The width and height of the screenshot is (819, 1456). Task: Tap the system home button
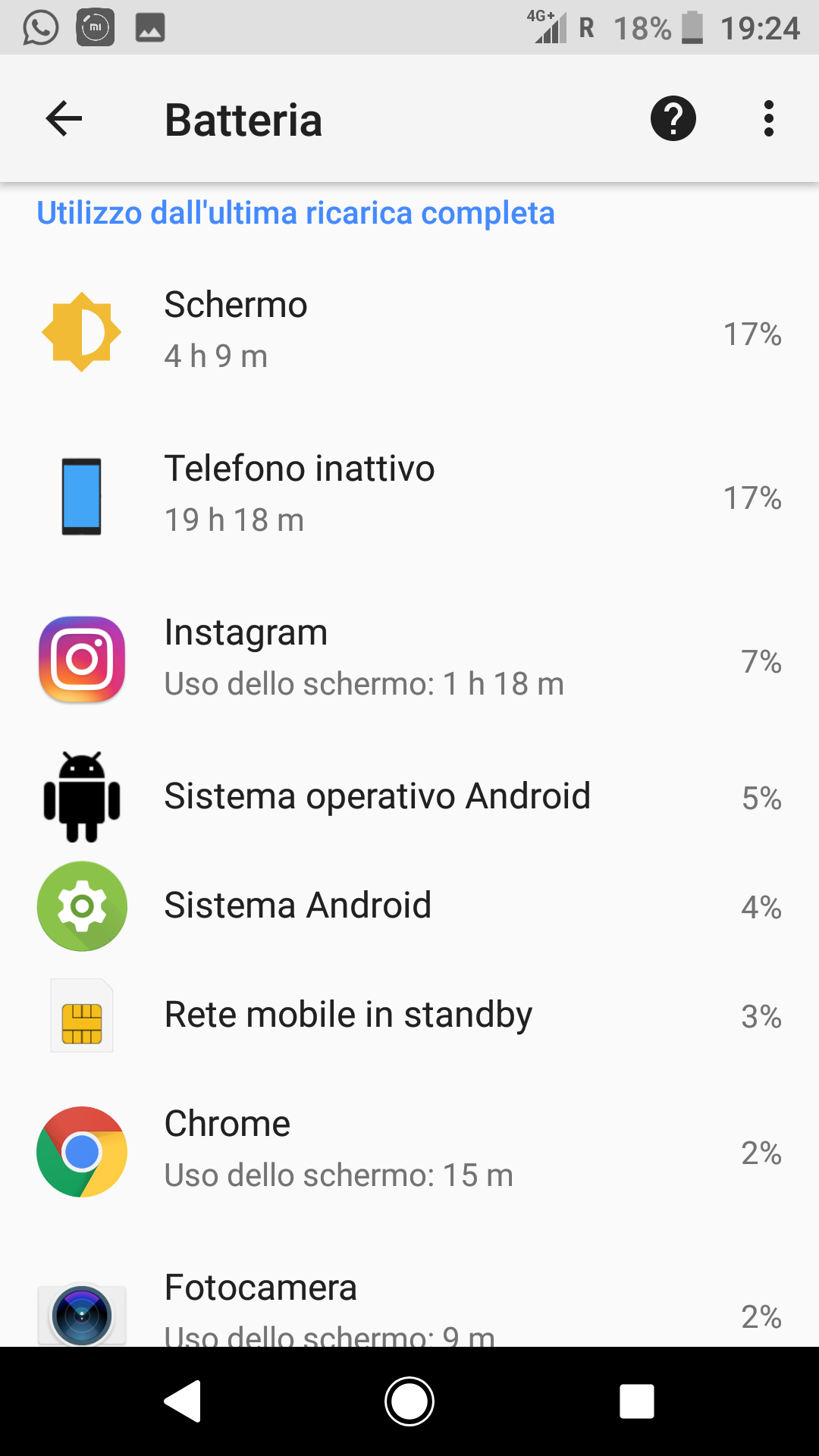click(409, 1401)
